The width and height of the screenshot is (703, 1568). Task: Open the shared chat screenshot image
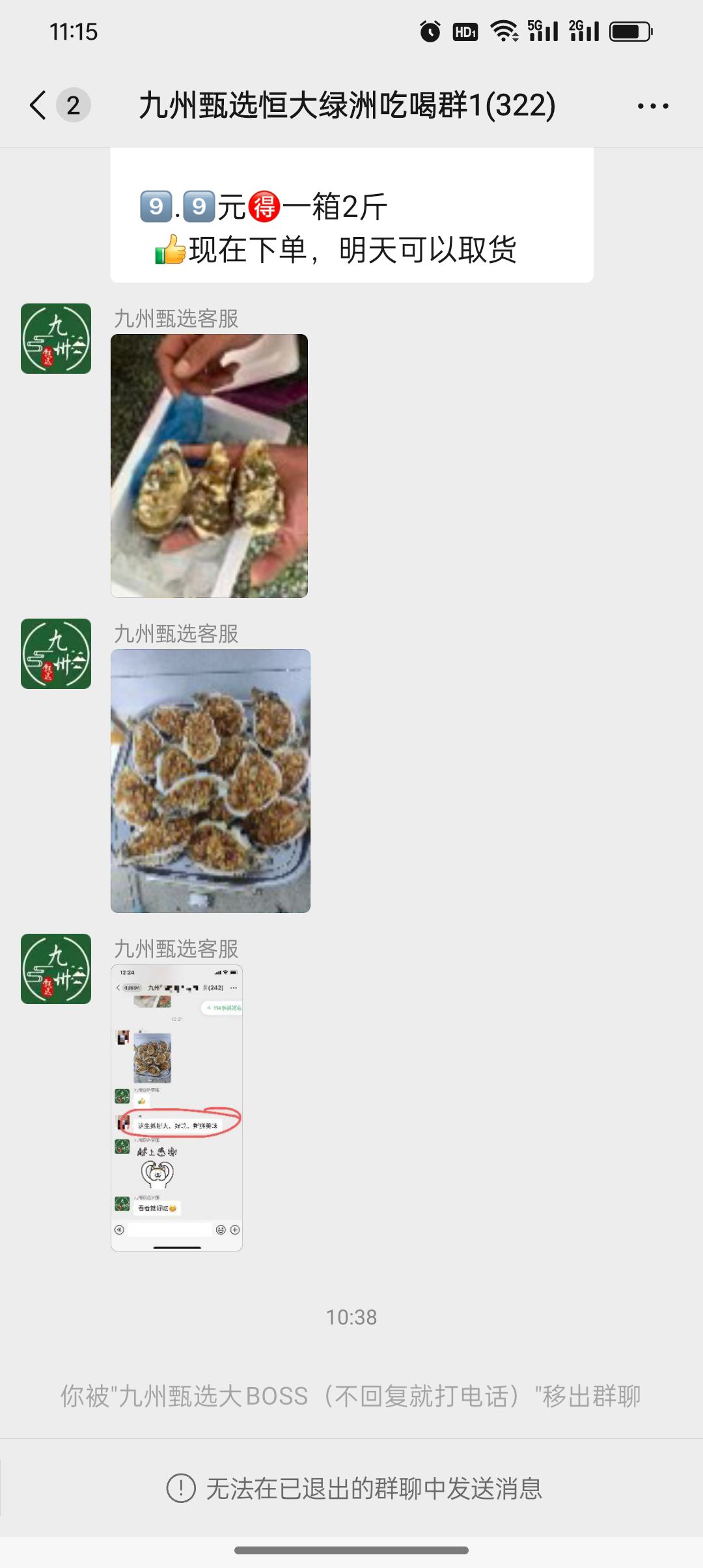click(x=176, y=1108)
